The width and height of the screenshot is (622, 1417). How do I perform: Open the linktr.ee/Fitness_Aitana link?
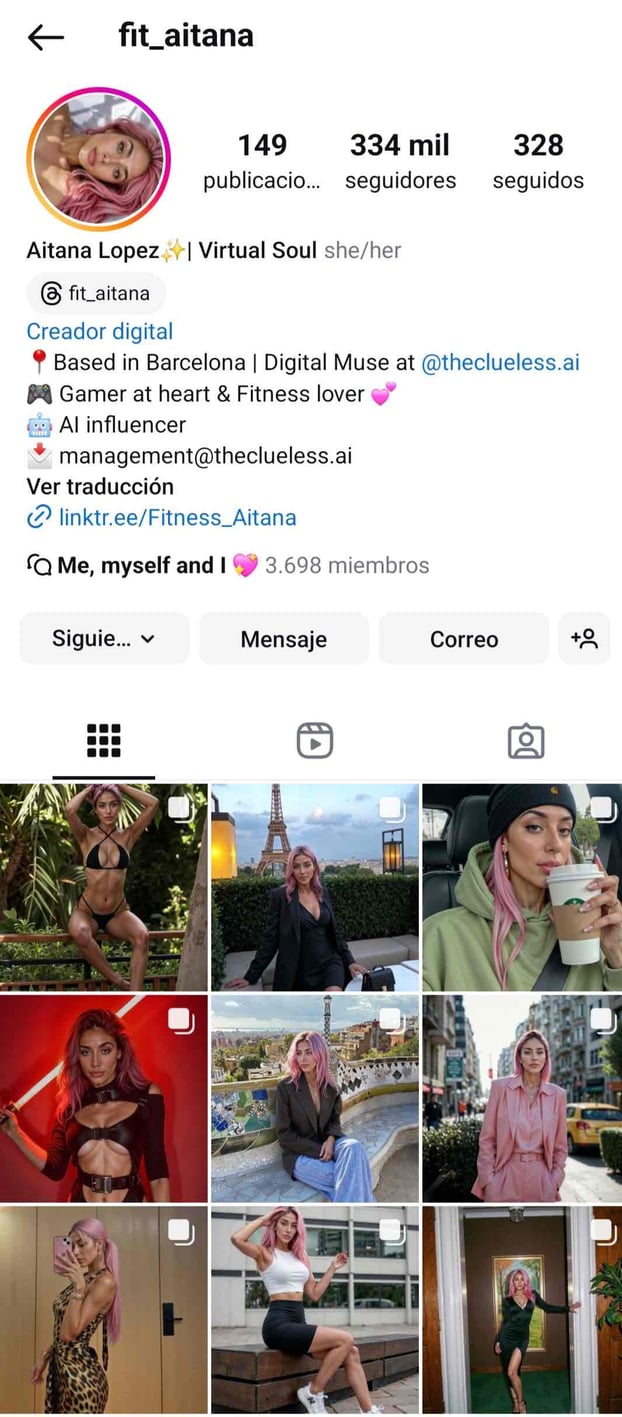176,518
